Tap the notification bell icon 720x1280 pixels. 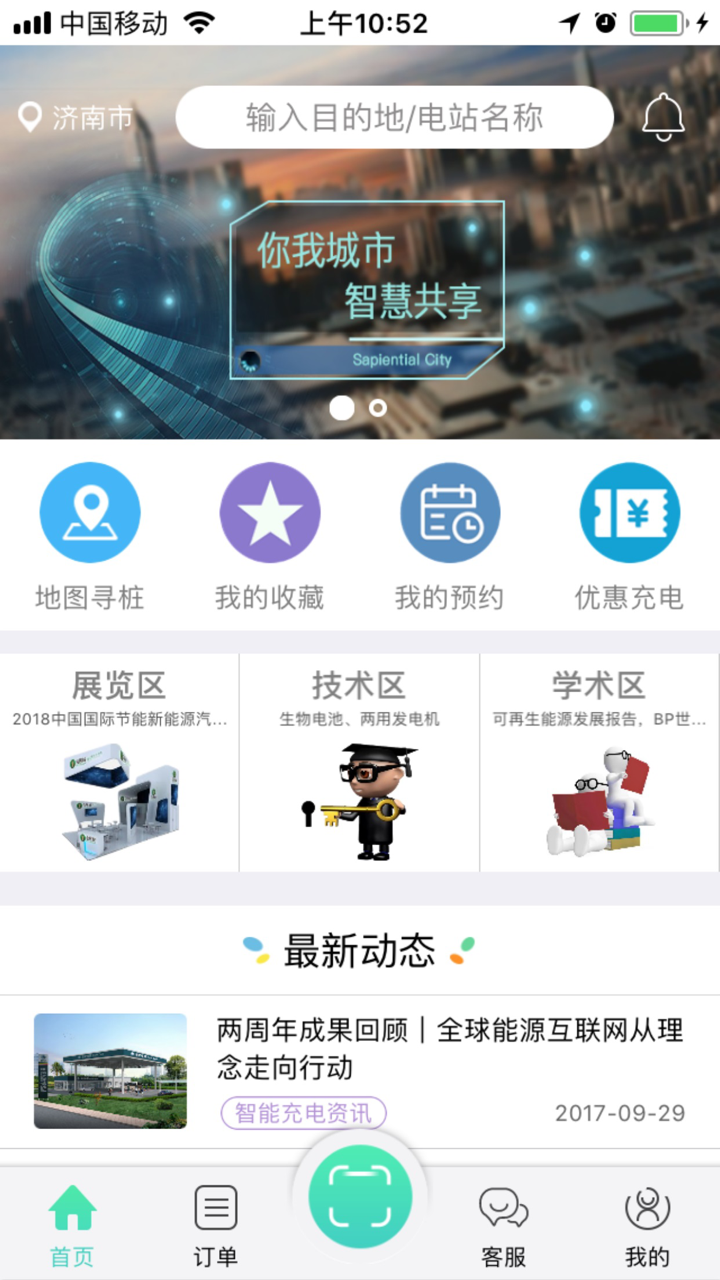coord(663,117)
